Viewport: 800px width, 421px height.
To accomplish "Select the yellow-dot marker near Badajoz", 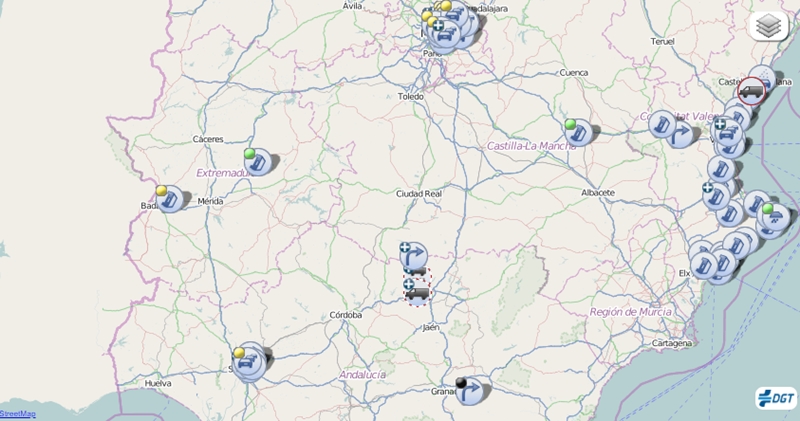I will coord(170,198).
